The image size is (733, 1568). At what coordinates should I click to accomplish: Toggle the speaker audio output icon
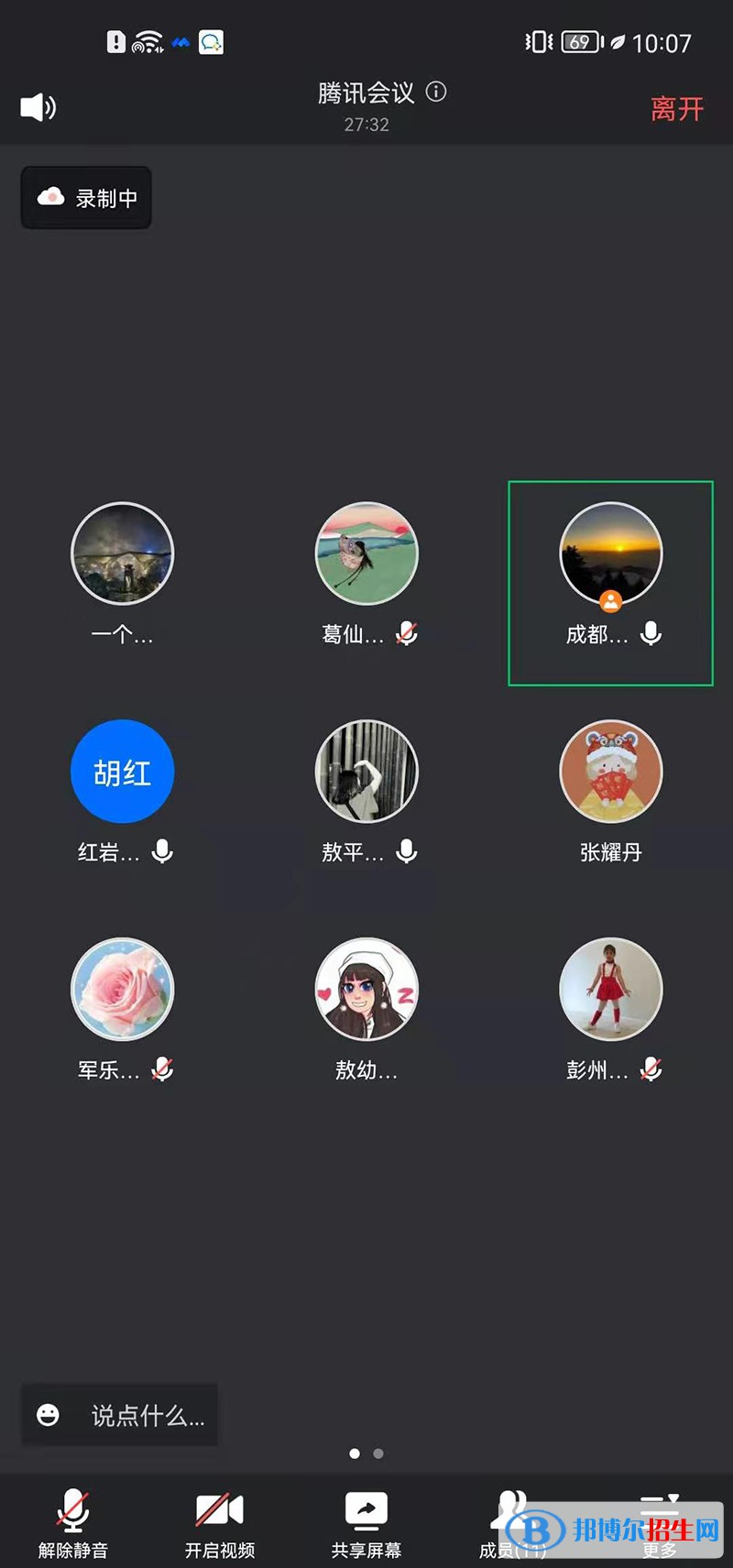coord(38,107)
